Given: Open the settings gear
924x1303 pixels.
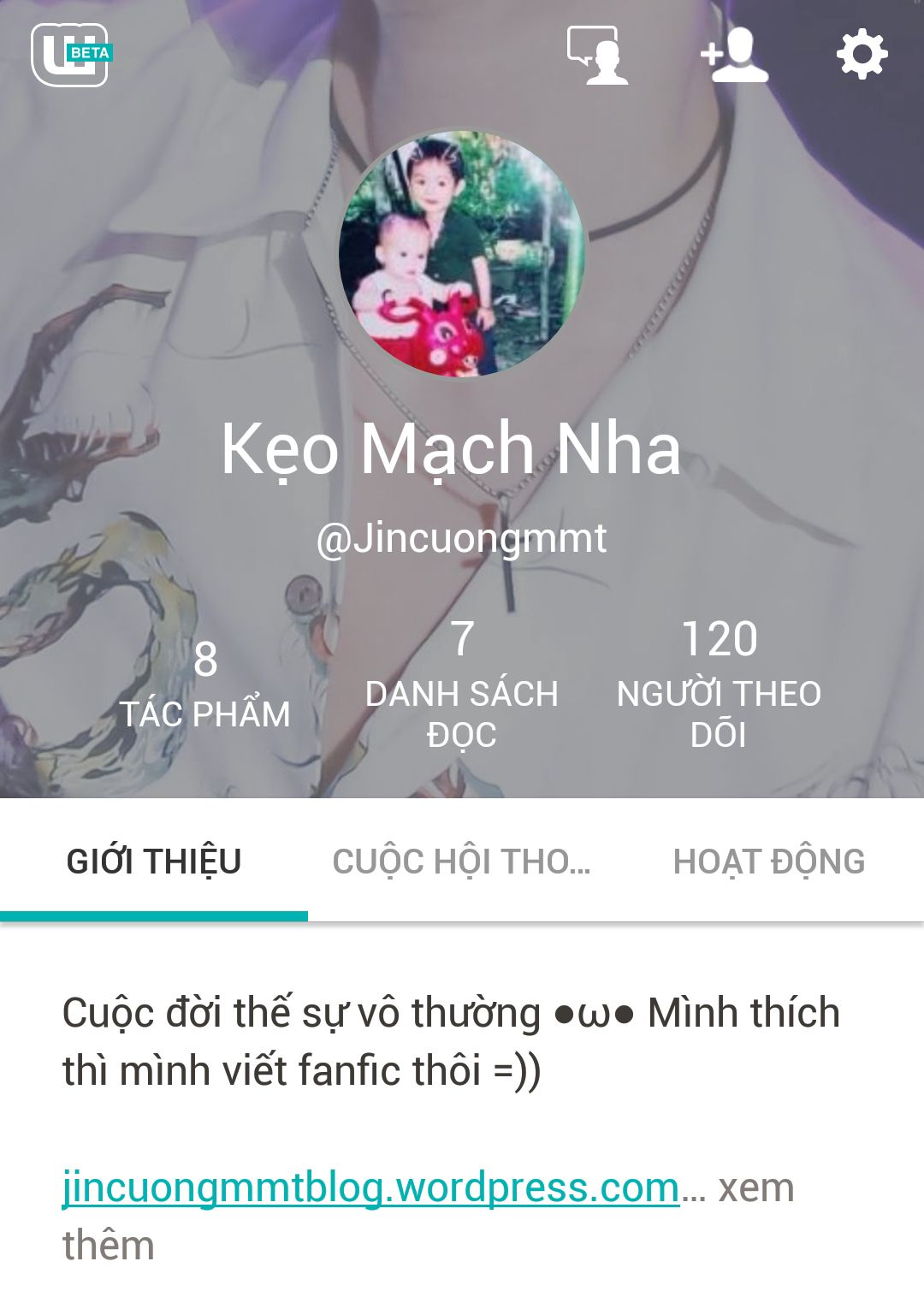Looking at the screenshot, I should coord(862,55).
